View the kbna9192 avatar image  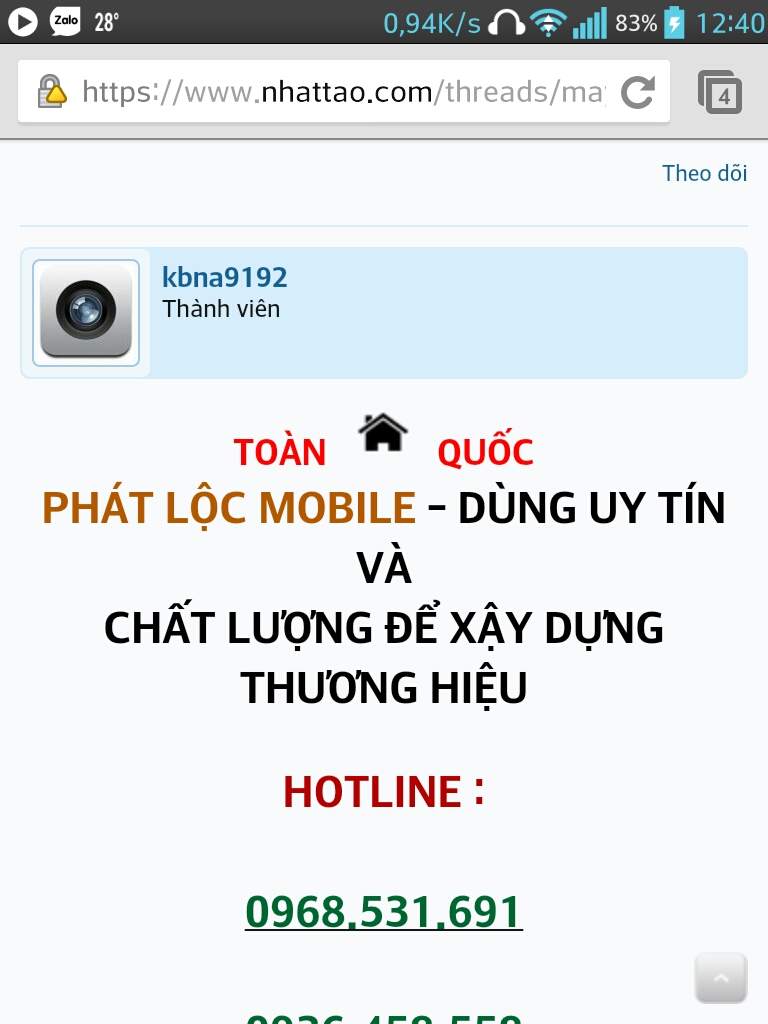coord(86,313)
